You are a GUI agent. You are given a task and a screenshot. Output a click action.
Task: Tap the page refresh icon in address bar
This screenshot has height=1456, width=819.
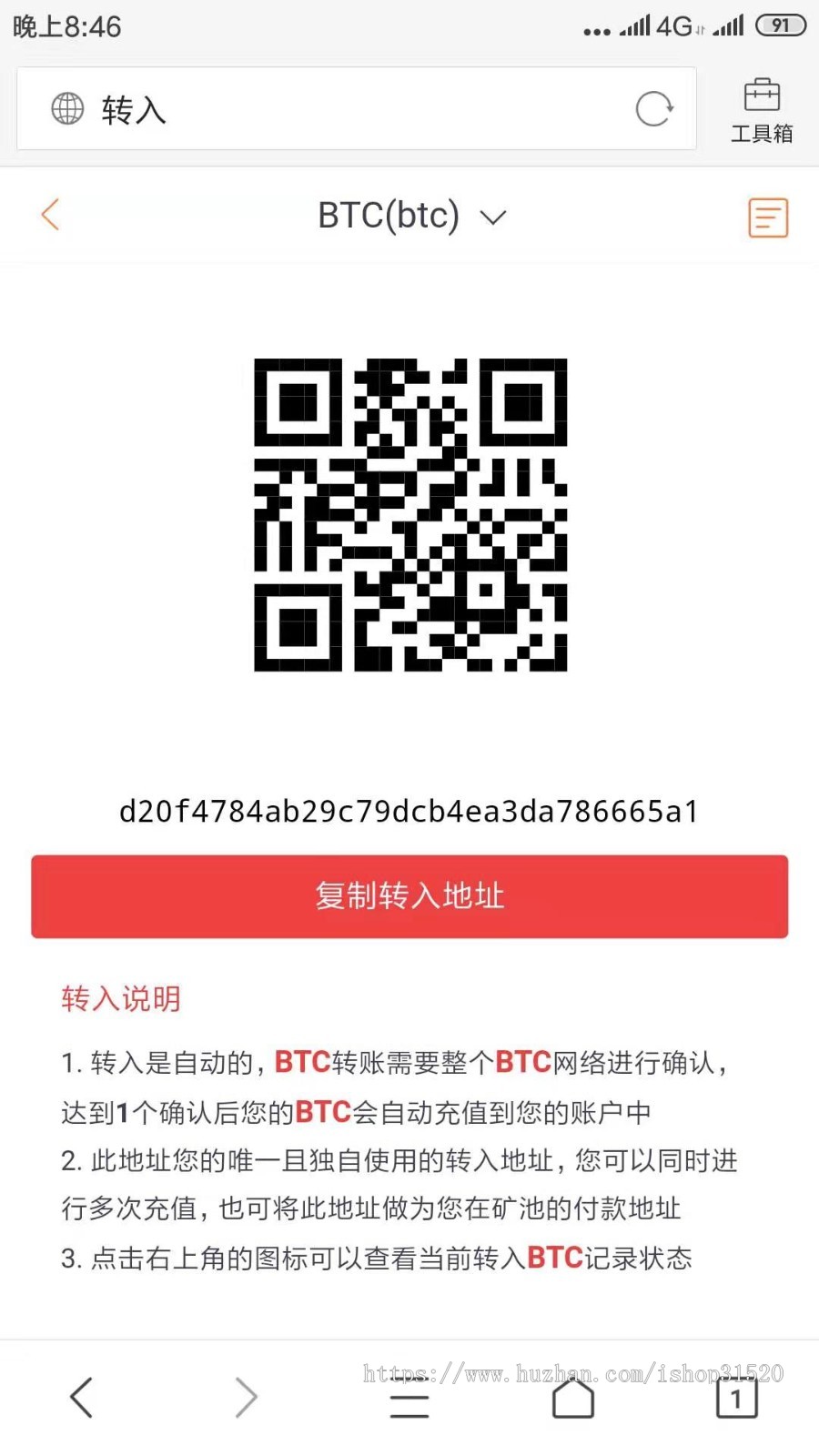click(x=654, y=108)
